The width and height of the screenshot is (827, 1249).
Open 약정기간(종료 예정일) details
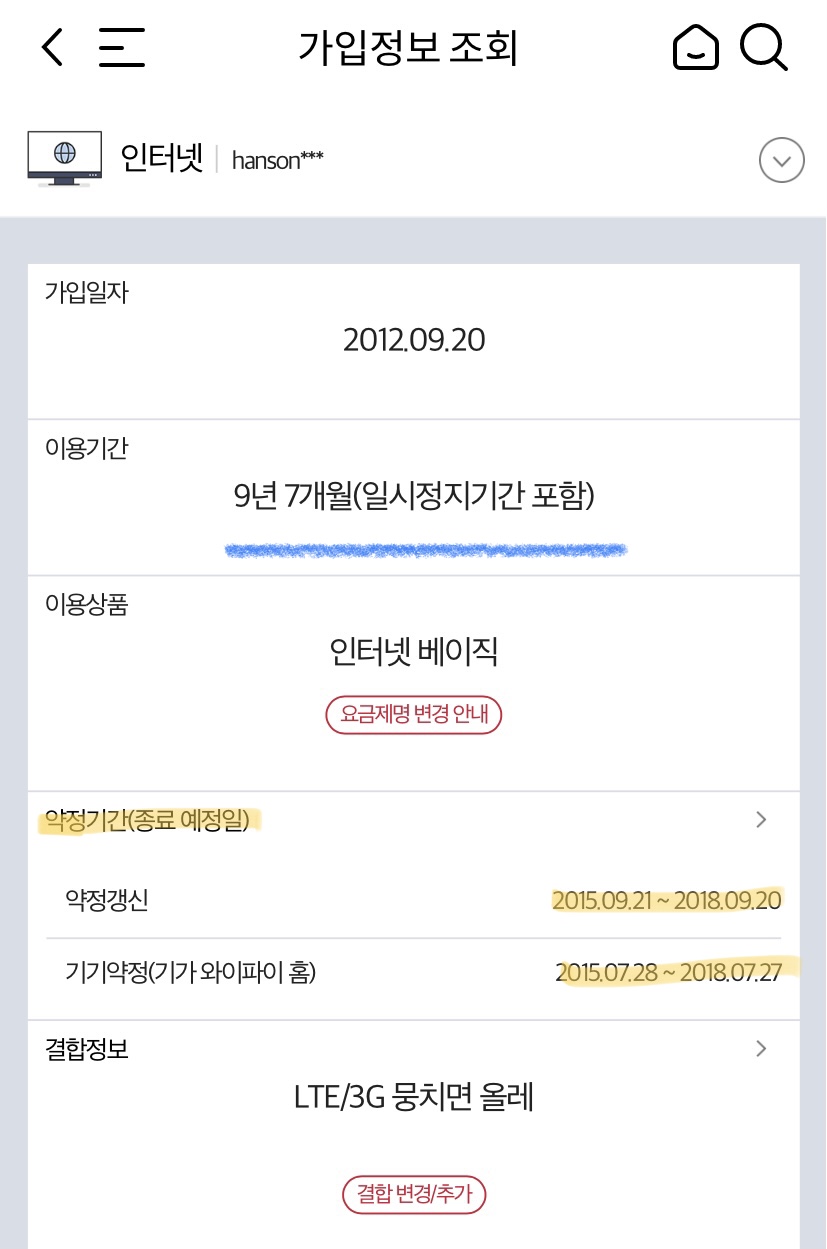click(x=761, y=820)
